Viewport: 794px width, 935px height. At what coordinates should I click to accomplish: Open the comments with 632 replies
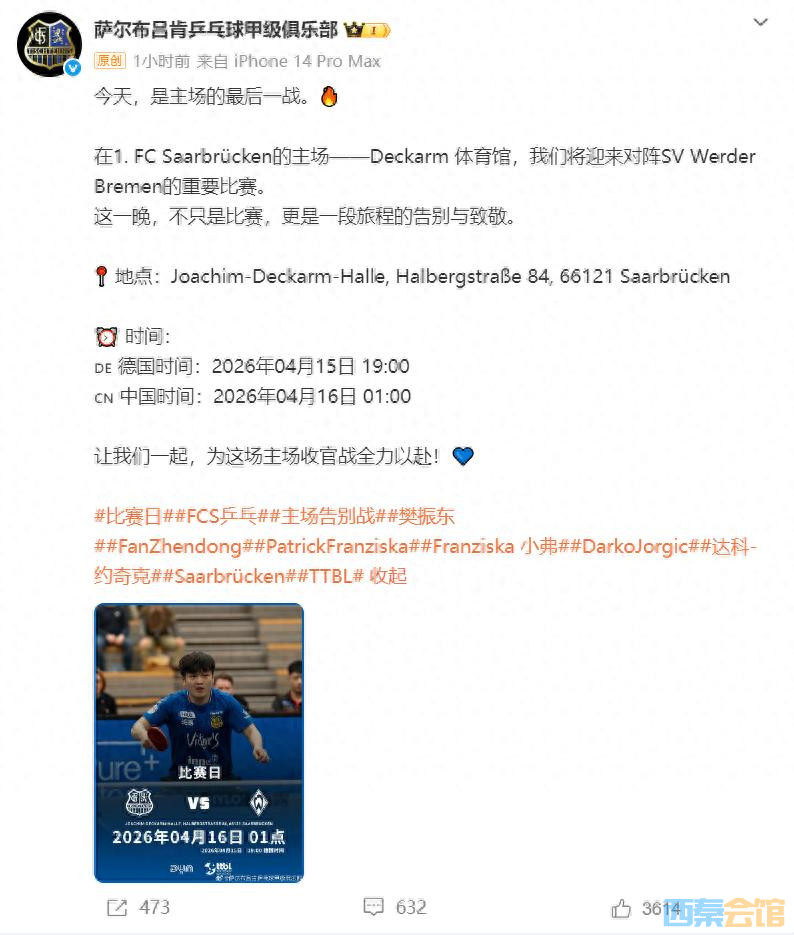tap(395, 907)
